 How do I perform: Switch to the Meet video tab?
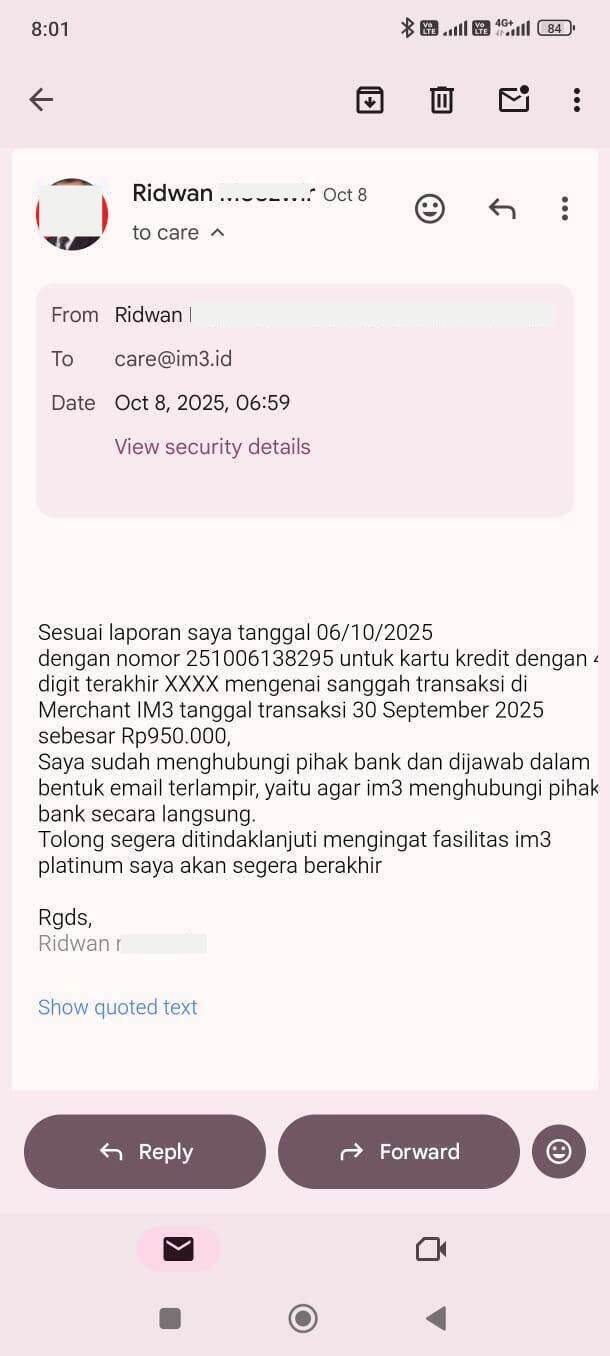point(431,1249)
